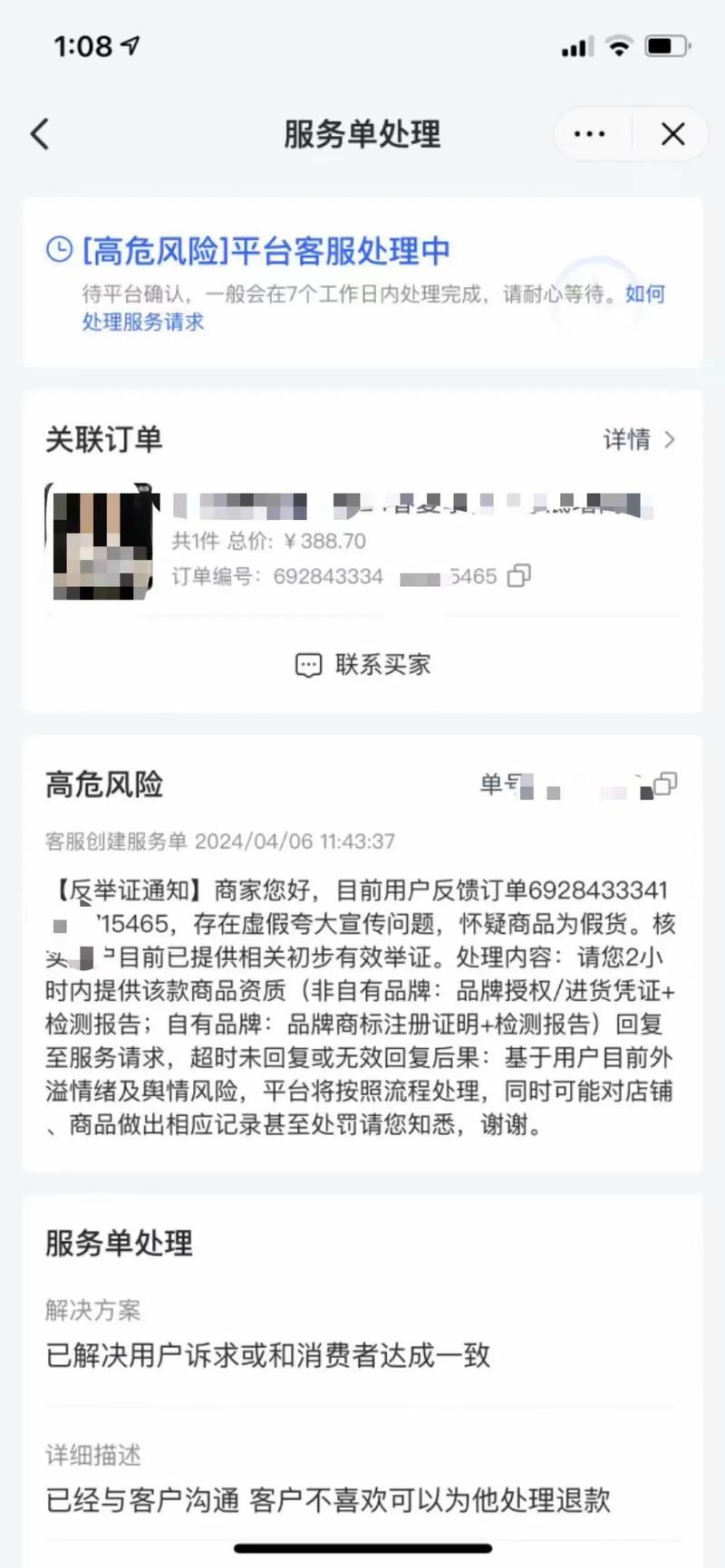The width and height of the screenshot is (725, 1568).
Task: Copy the order number 692843334
Action: tap(517, 575)
